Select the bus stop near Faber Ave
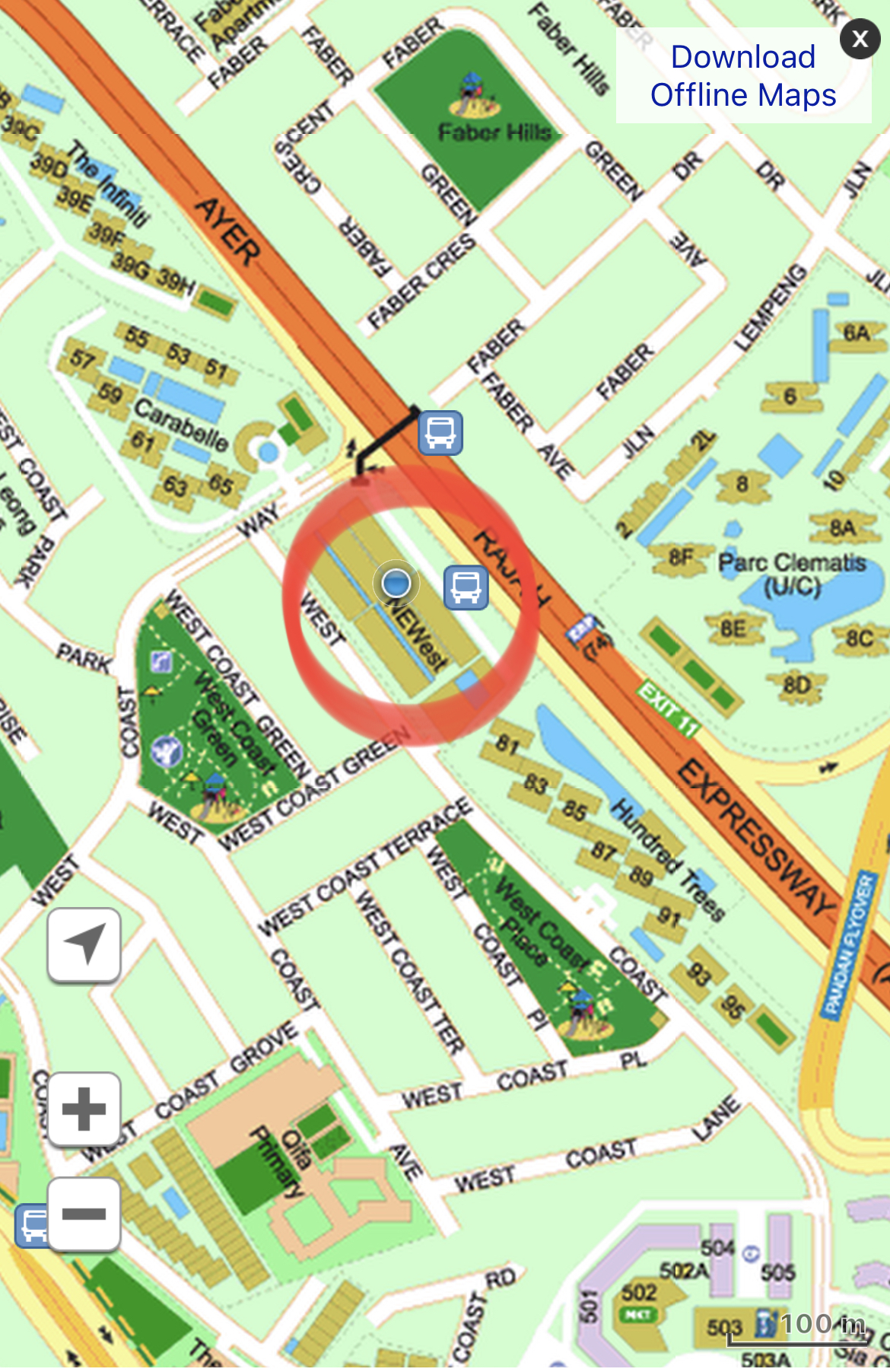 tap(440, 433)
